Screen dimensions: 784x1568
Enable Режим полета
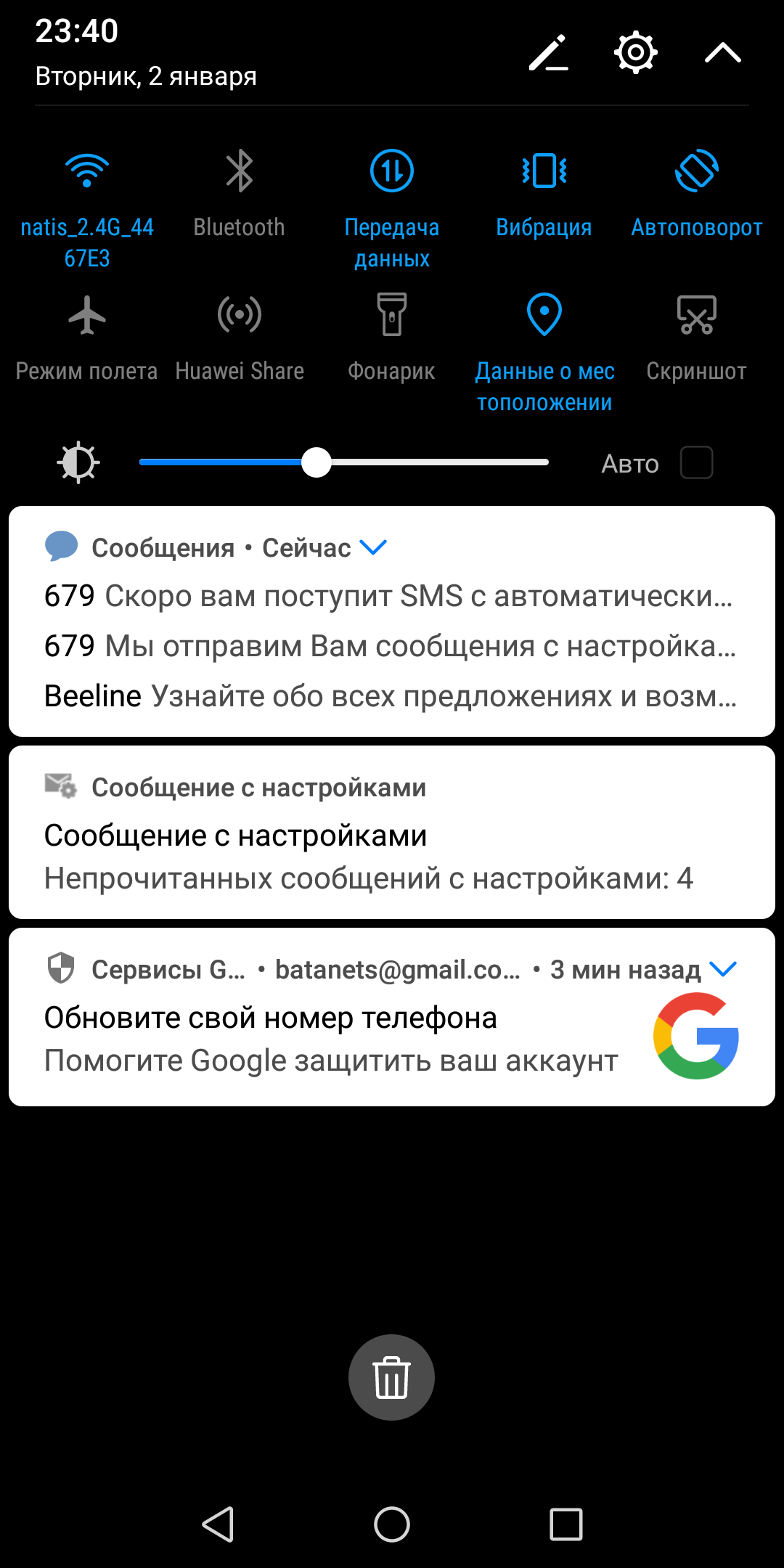coord(87,316)
